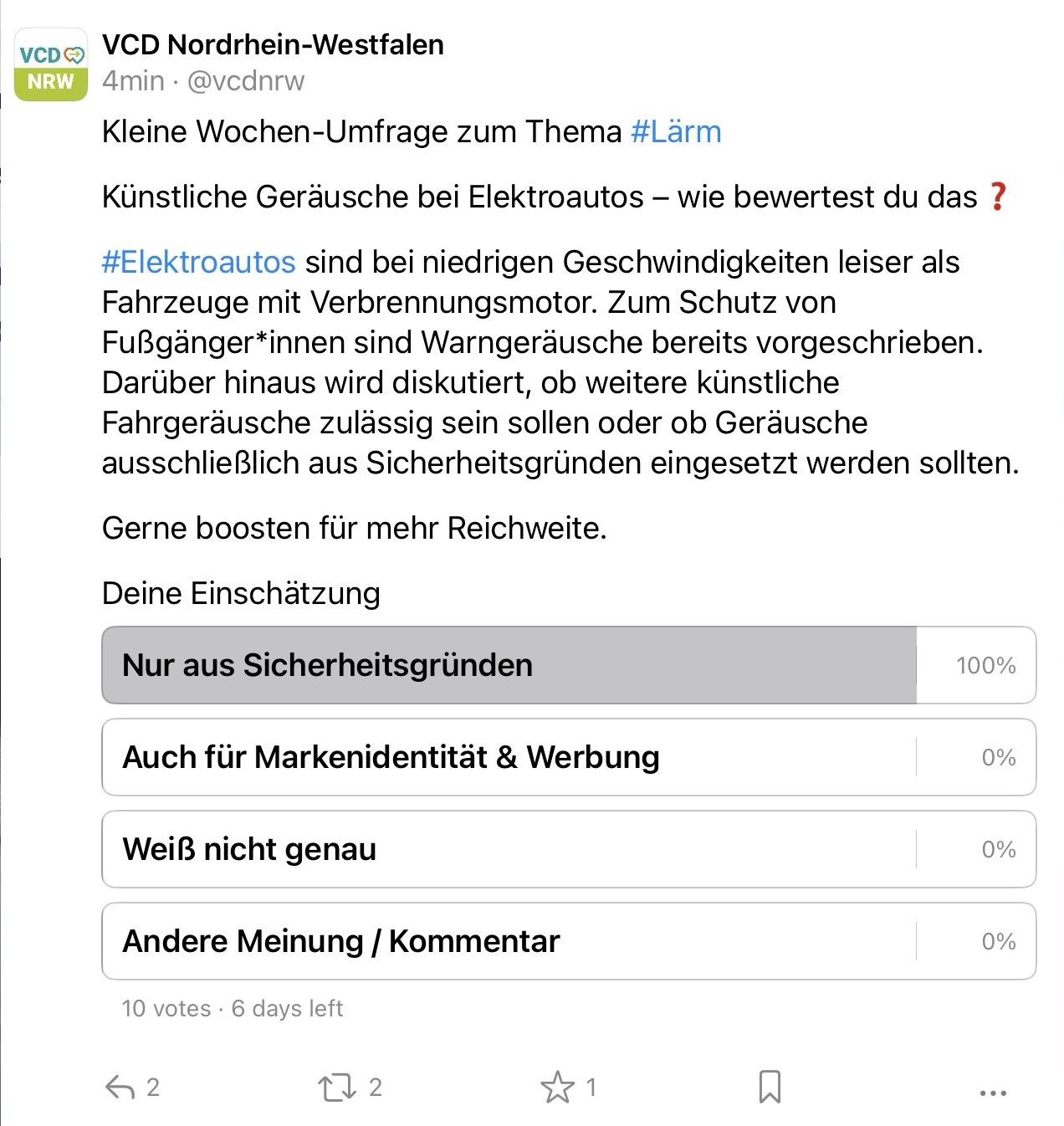Open the #Elektroautos hashtag
Screen dimensions: 1064x1126
[x=199, y=263]
